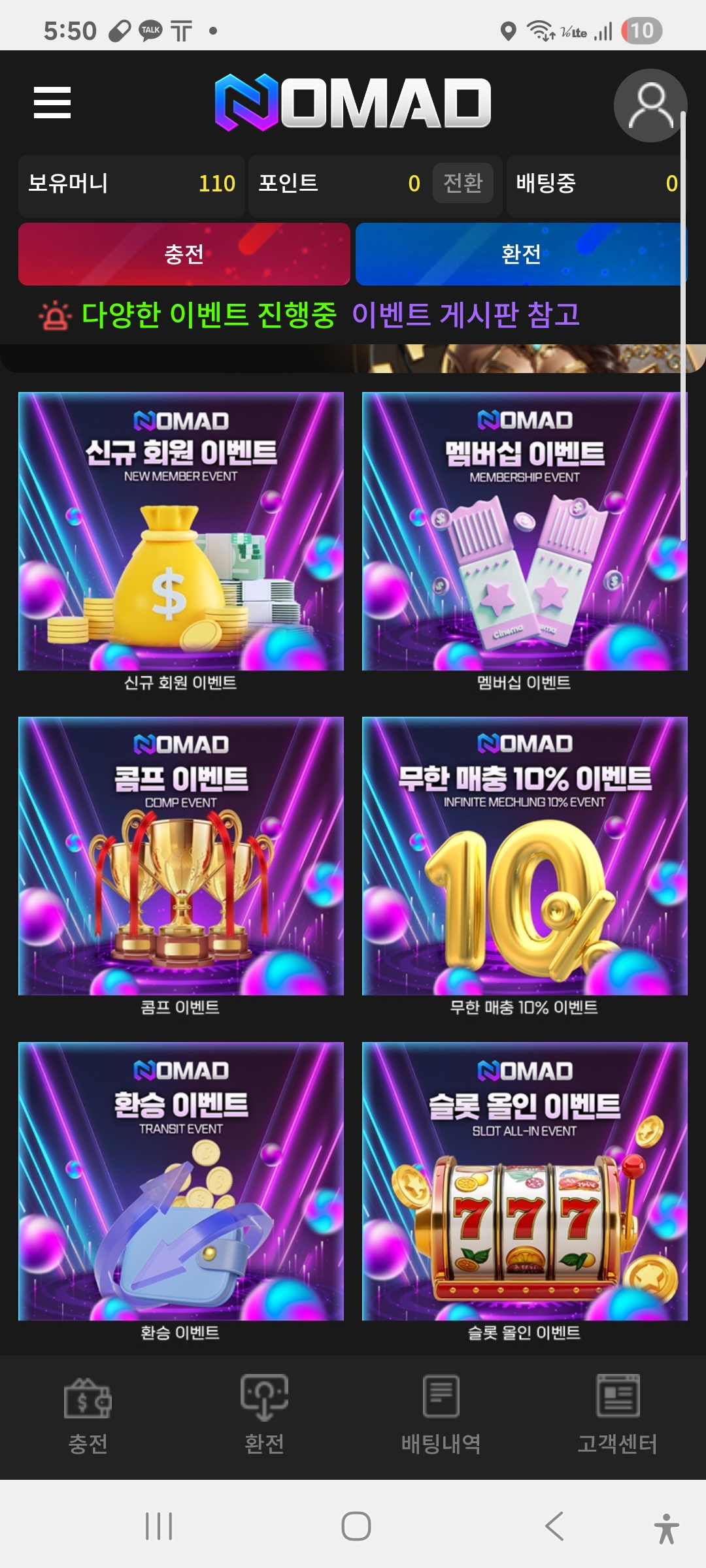Viewport: 706px width, 1568px height.
Task: Open the hamburger drawer menu
Action: click(52, 103)
